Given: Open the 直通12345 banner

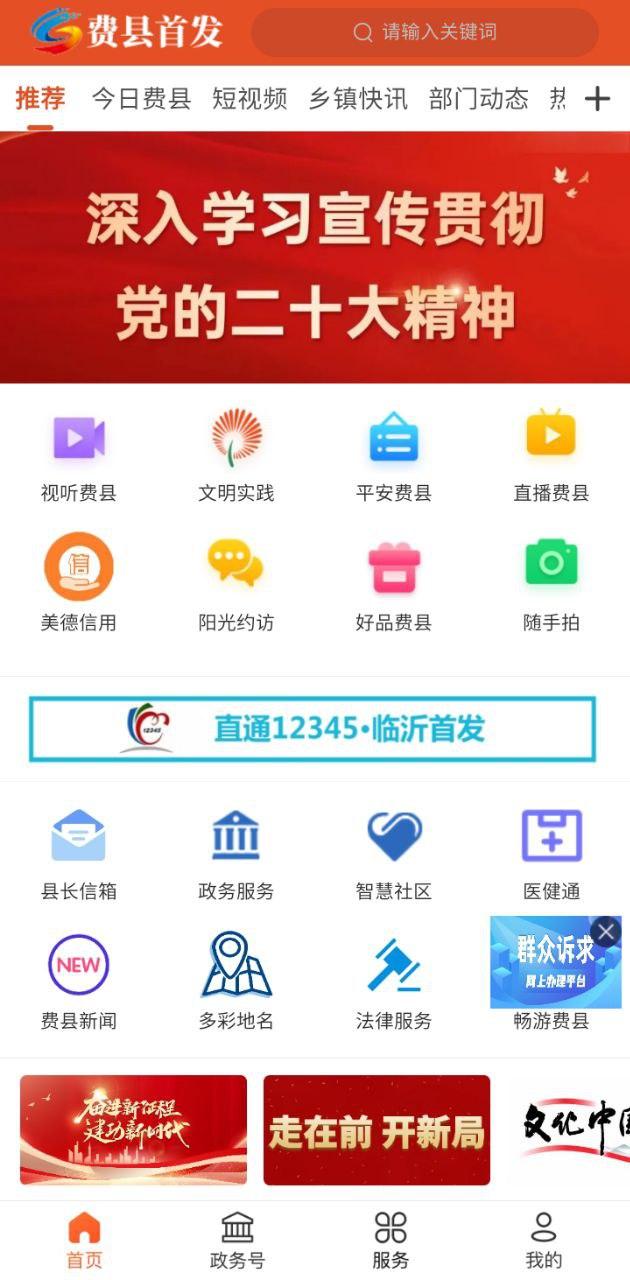Looking at the screenshot, I should point(312,729).
